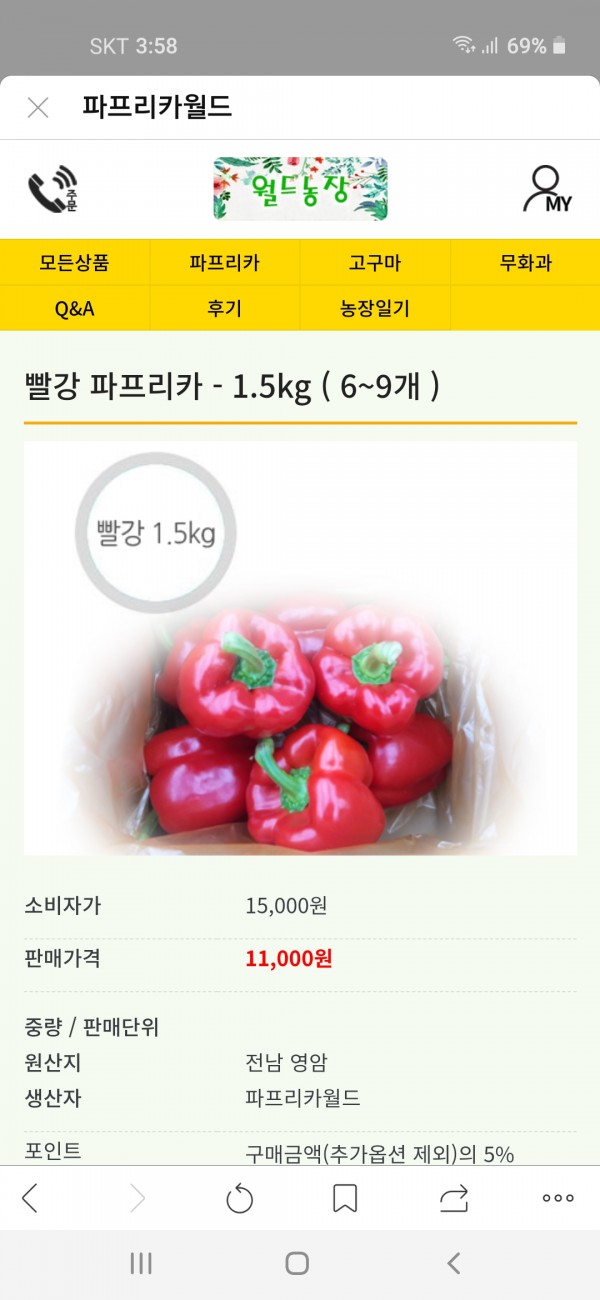Close the 파프리카월드 web view
Screen dimensions: 600x1300
pos(38,108)
